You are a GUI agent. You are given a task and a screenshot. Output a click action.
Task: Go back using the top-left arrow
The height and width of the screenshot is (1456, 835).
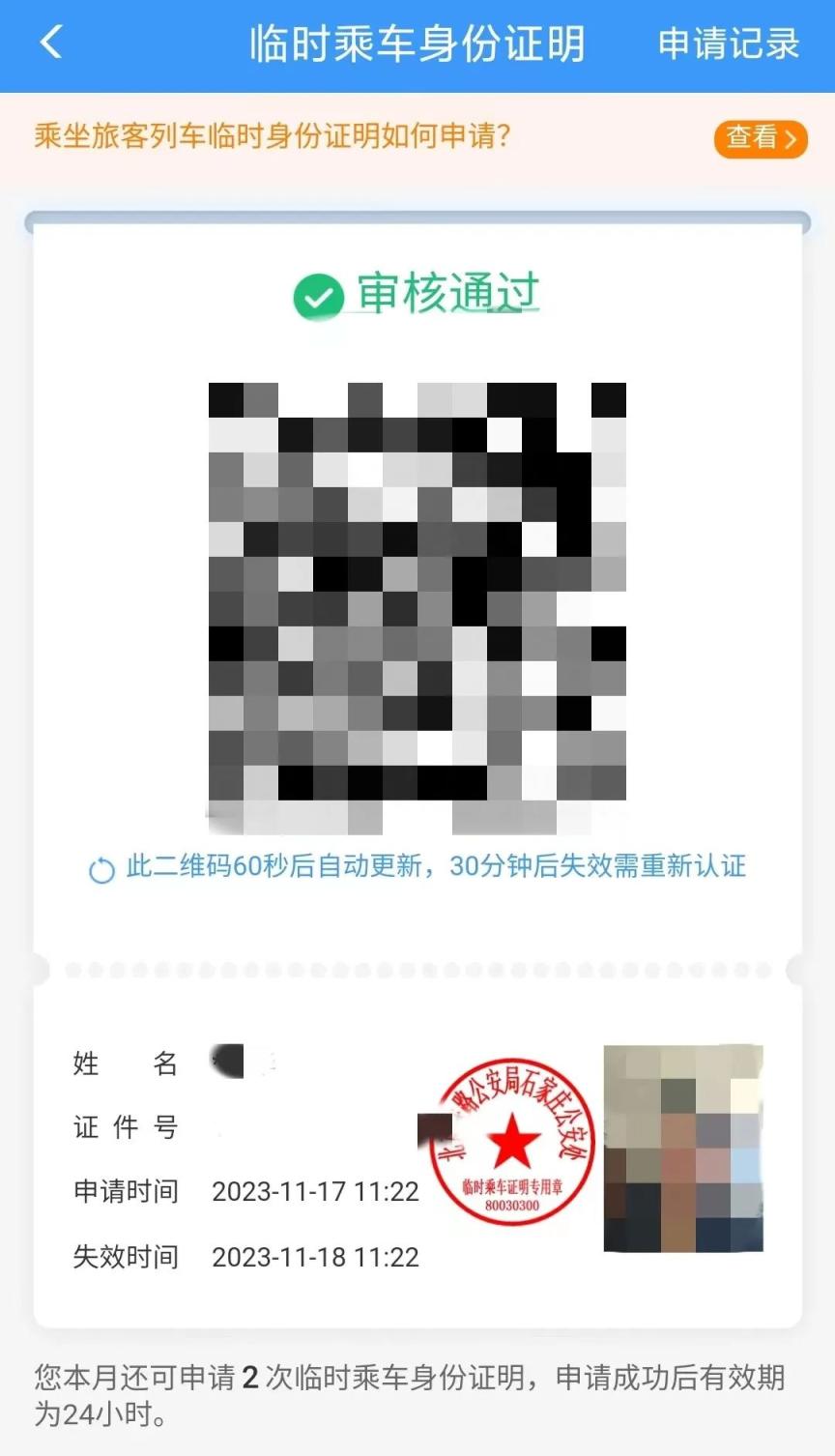click(x=51, y=43)
